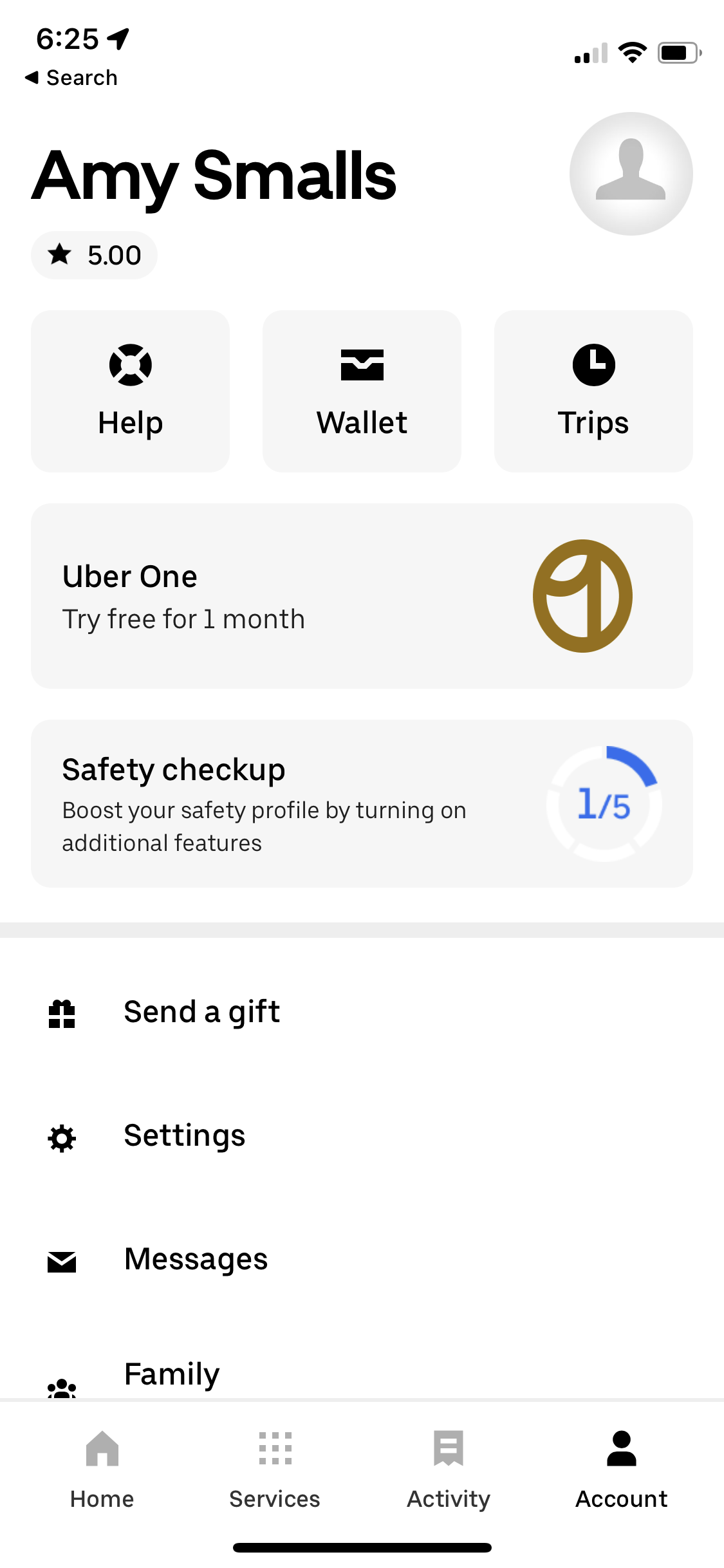Open the Help lifebuoy icon
The width and height of the screenshot is (724, 1568).
tap(129, 365)
